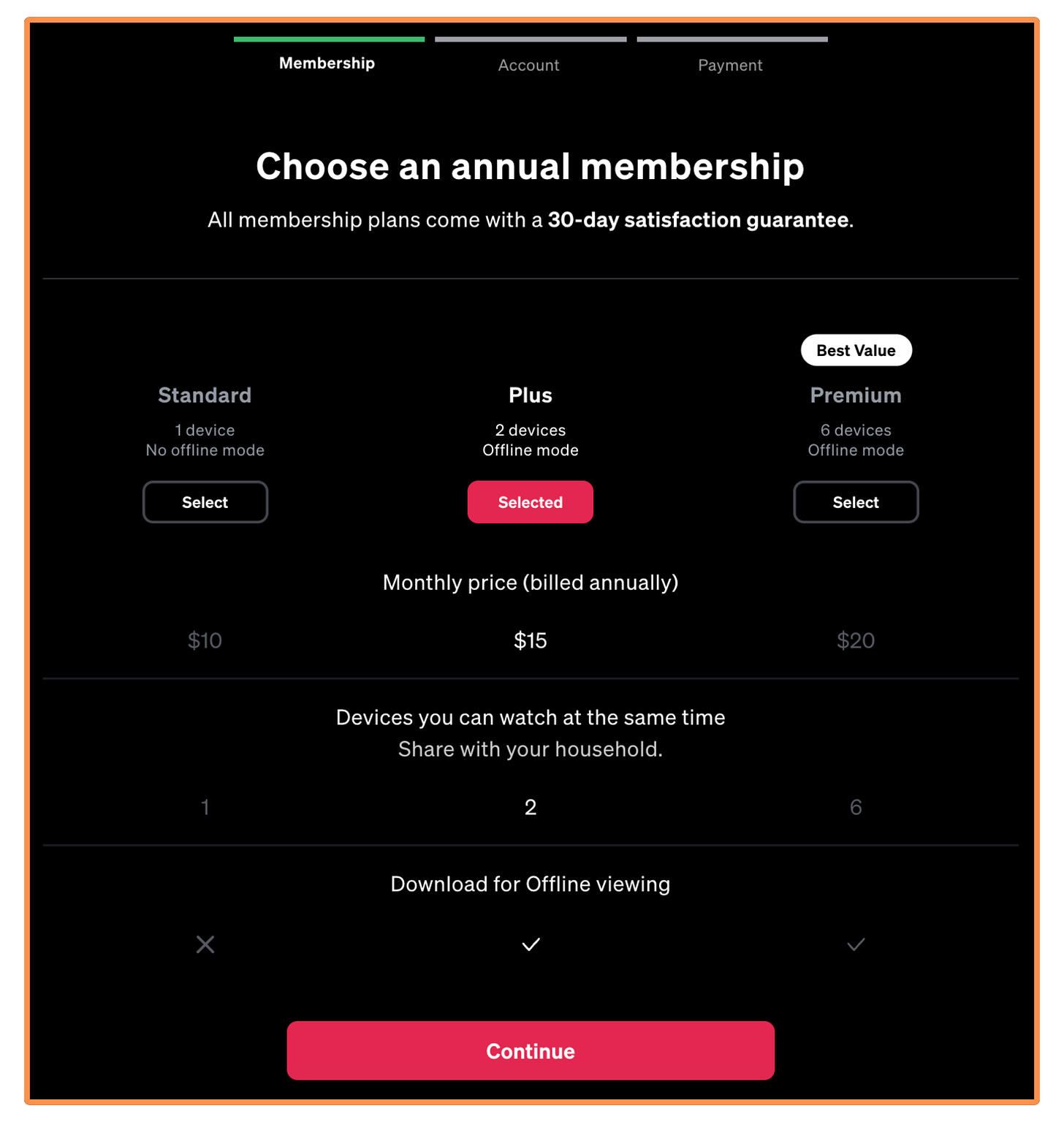Click the Account progress bar segment
This screenshot has height=1122, width=1064.
[530, 38]
